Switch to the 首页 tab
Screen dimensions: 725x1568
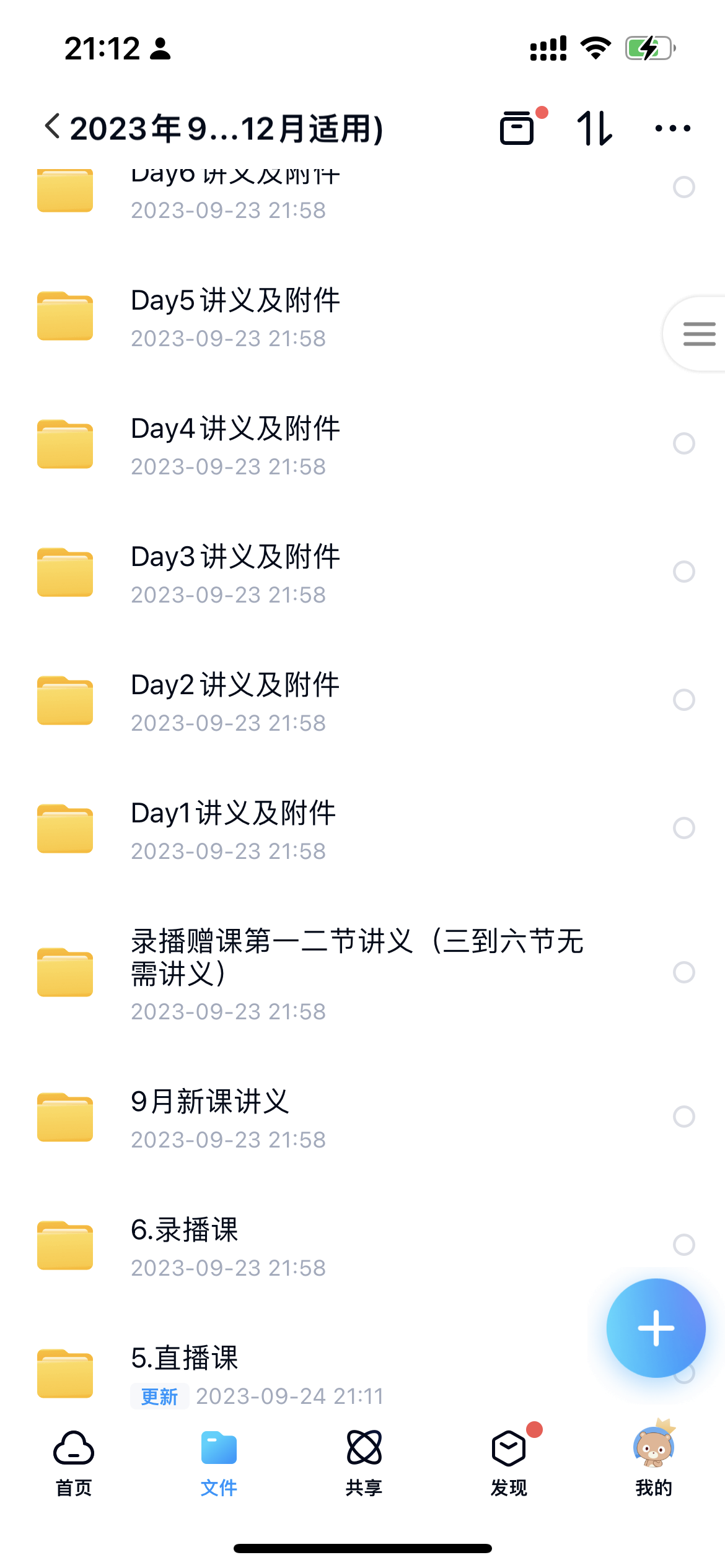pos(74,1463)
